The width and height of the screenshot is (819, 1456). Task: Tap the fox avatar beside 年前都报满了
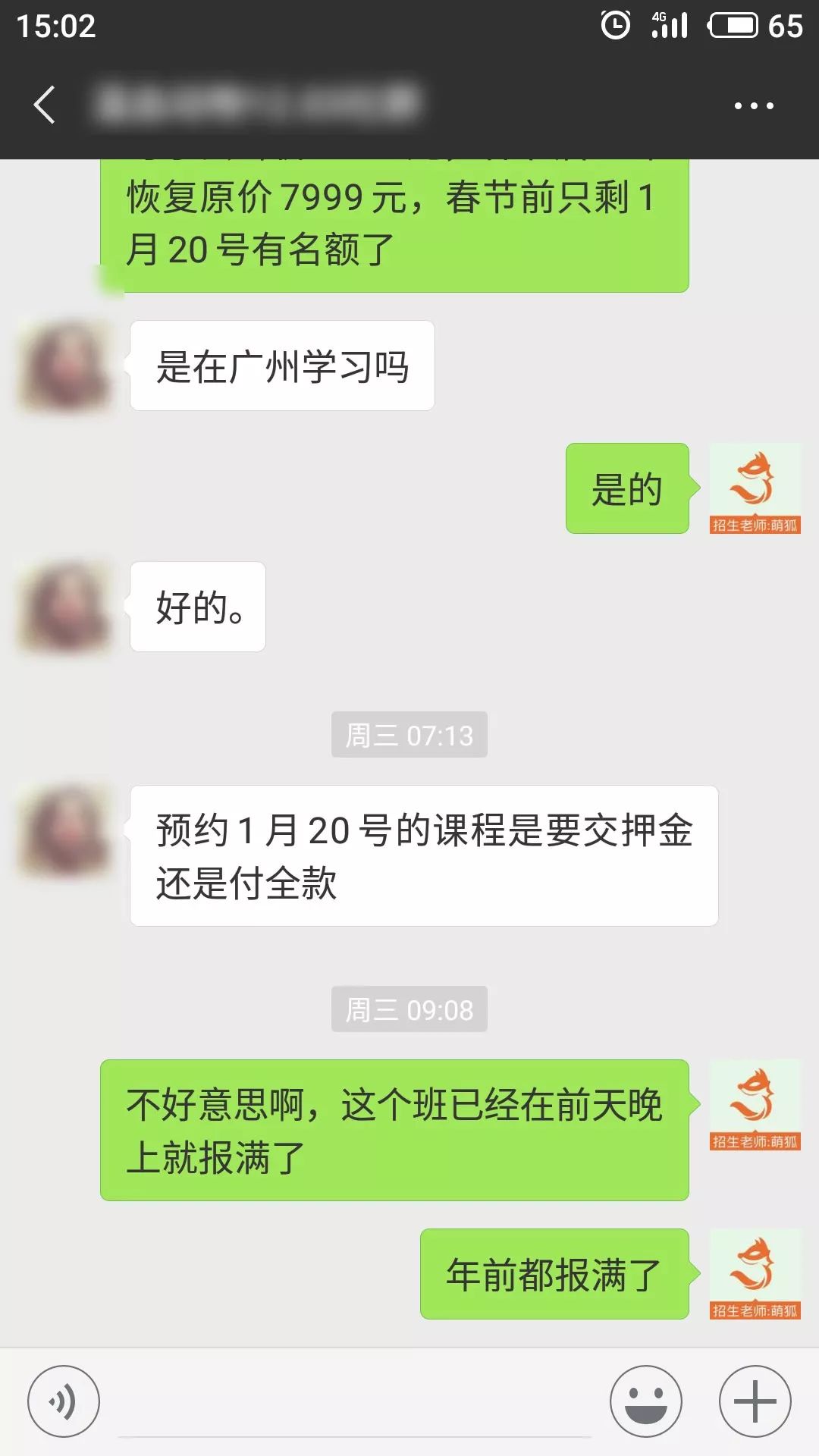755,1274
